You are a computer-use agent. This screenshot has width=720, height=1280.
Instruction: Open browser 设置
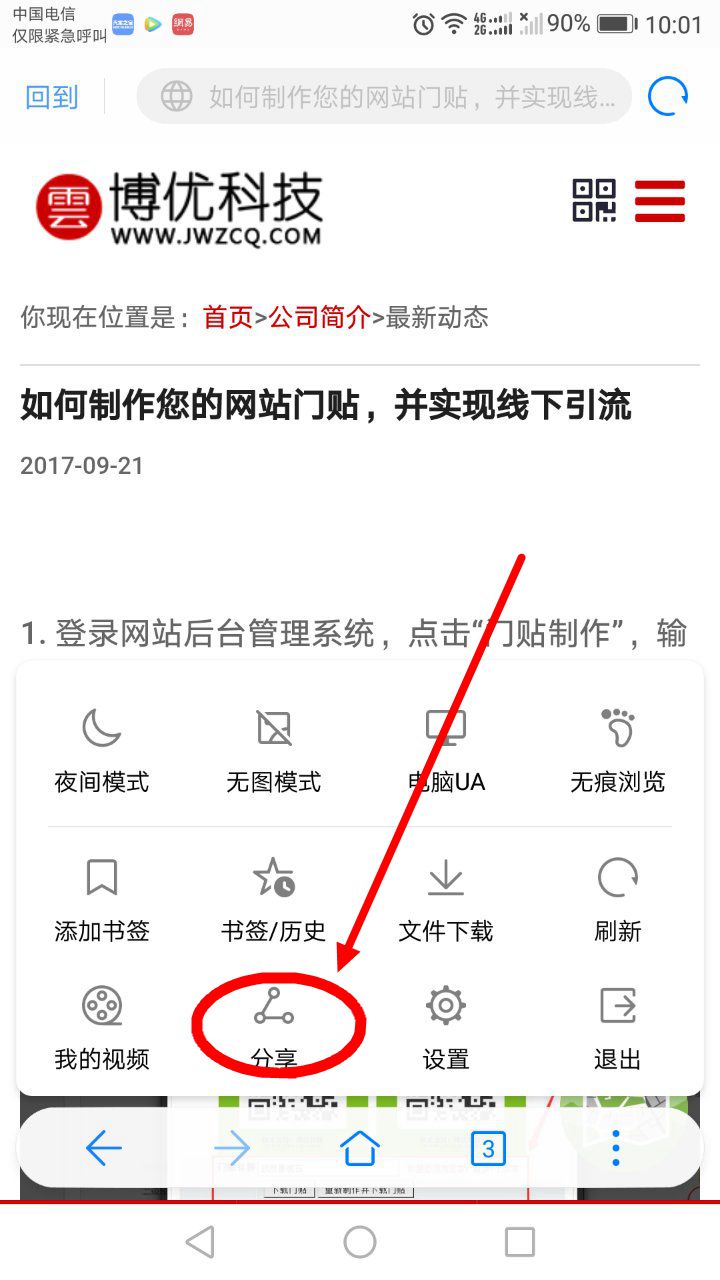446,1027
